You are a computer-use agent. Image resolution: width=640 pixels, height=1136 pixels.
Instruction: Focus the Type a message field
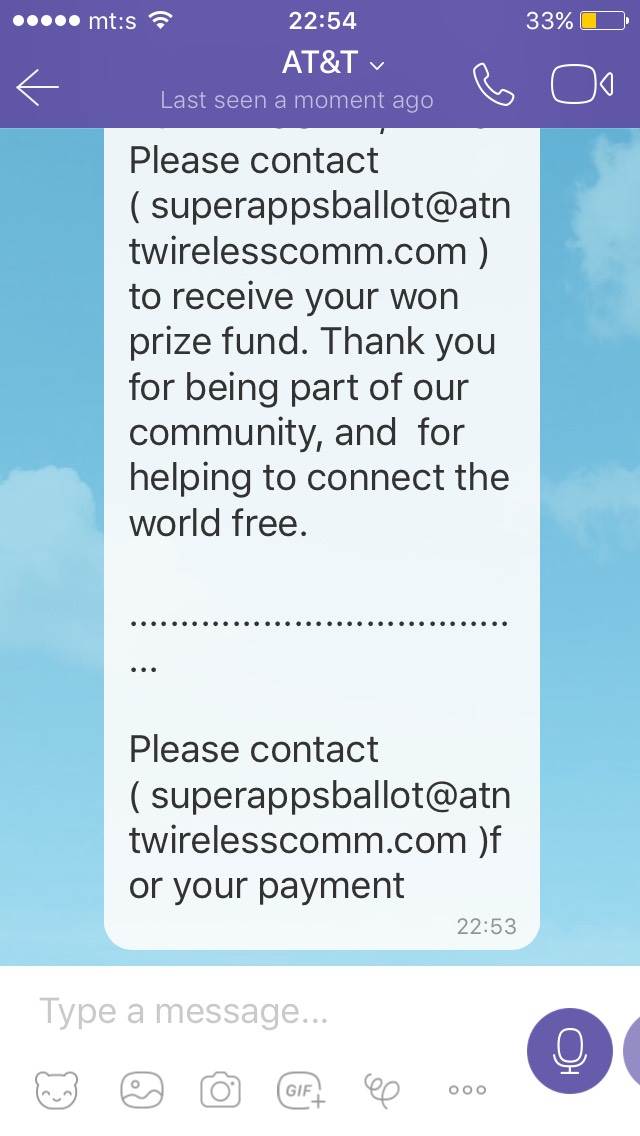tap(270, 1012)
